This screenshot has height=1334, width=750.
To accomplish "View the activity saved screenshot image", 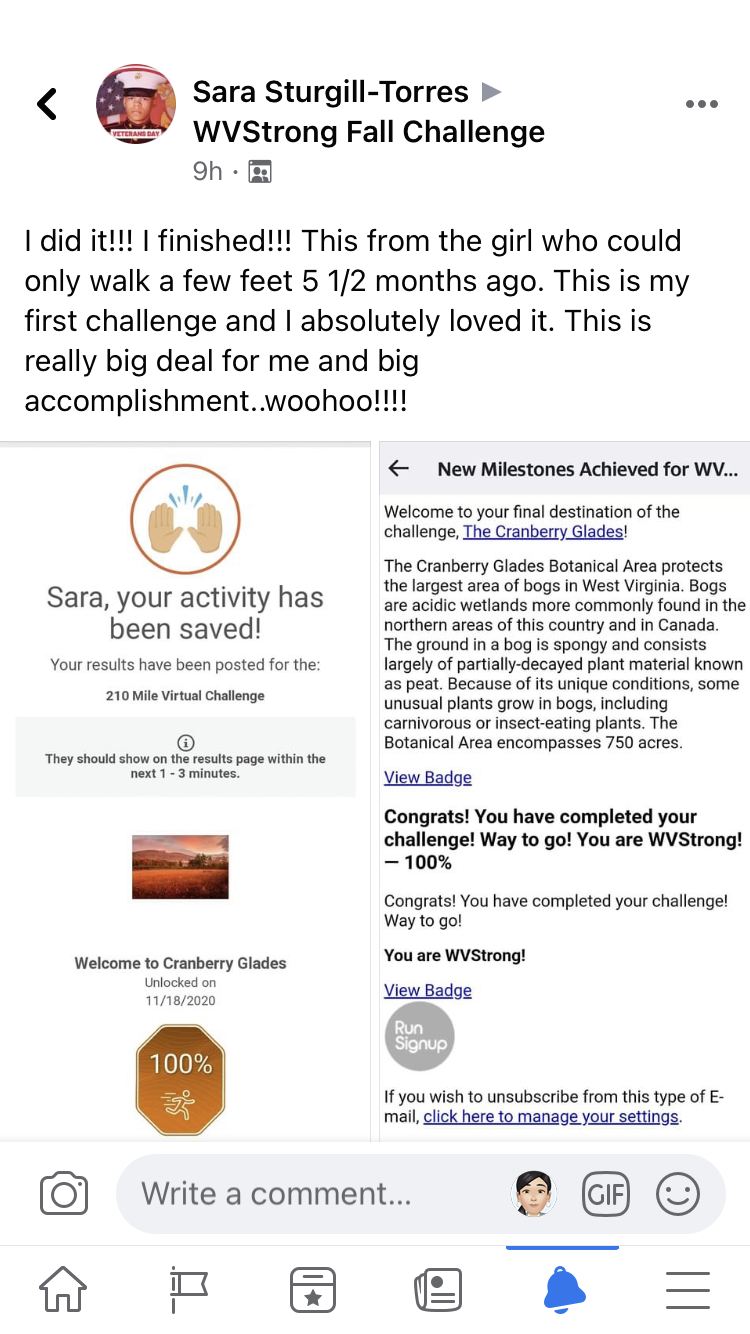I will 186,790.
